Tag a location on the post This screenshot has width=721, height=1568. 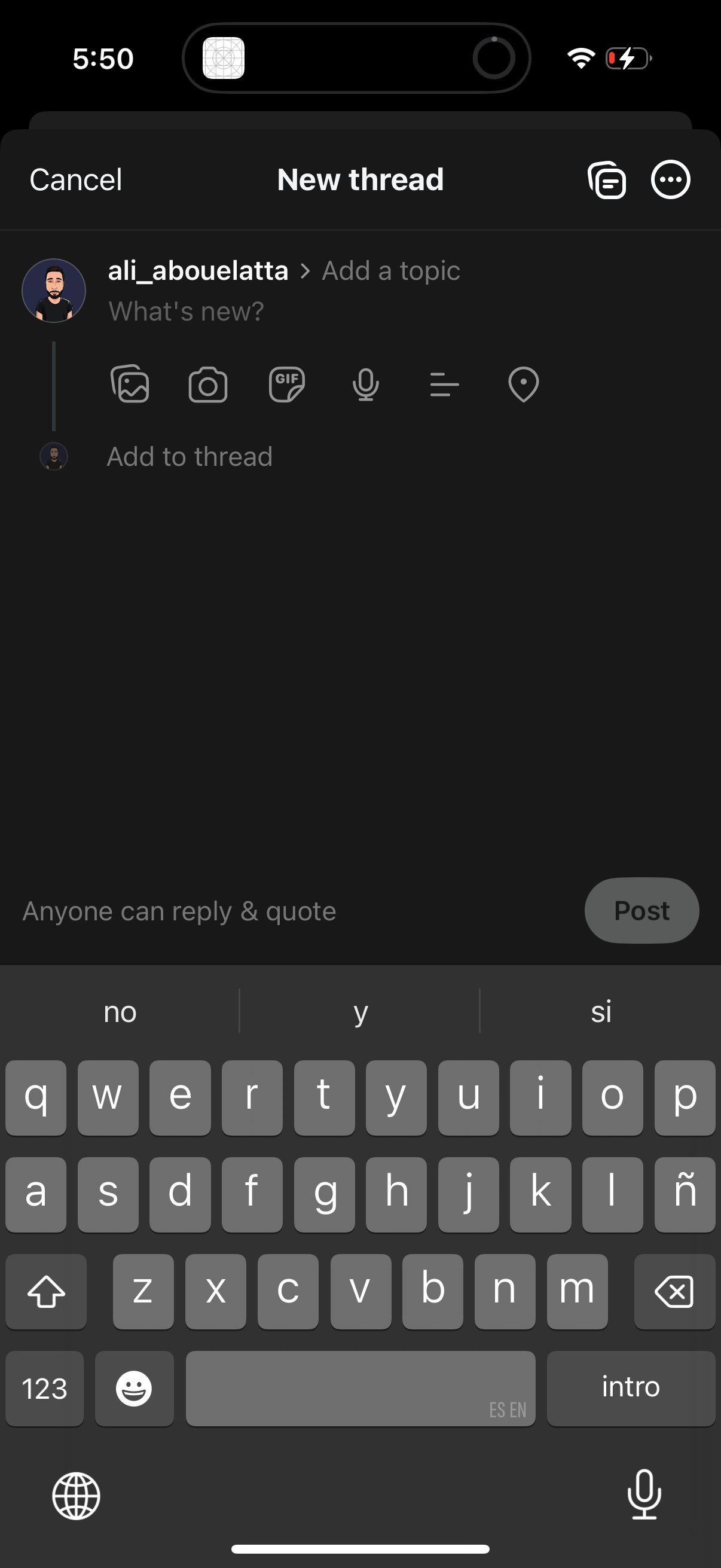(523, 384)
